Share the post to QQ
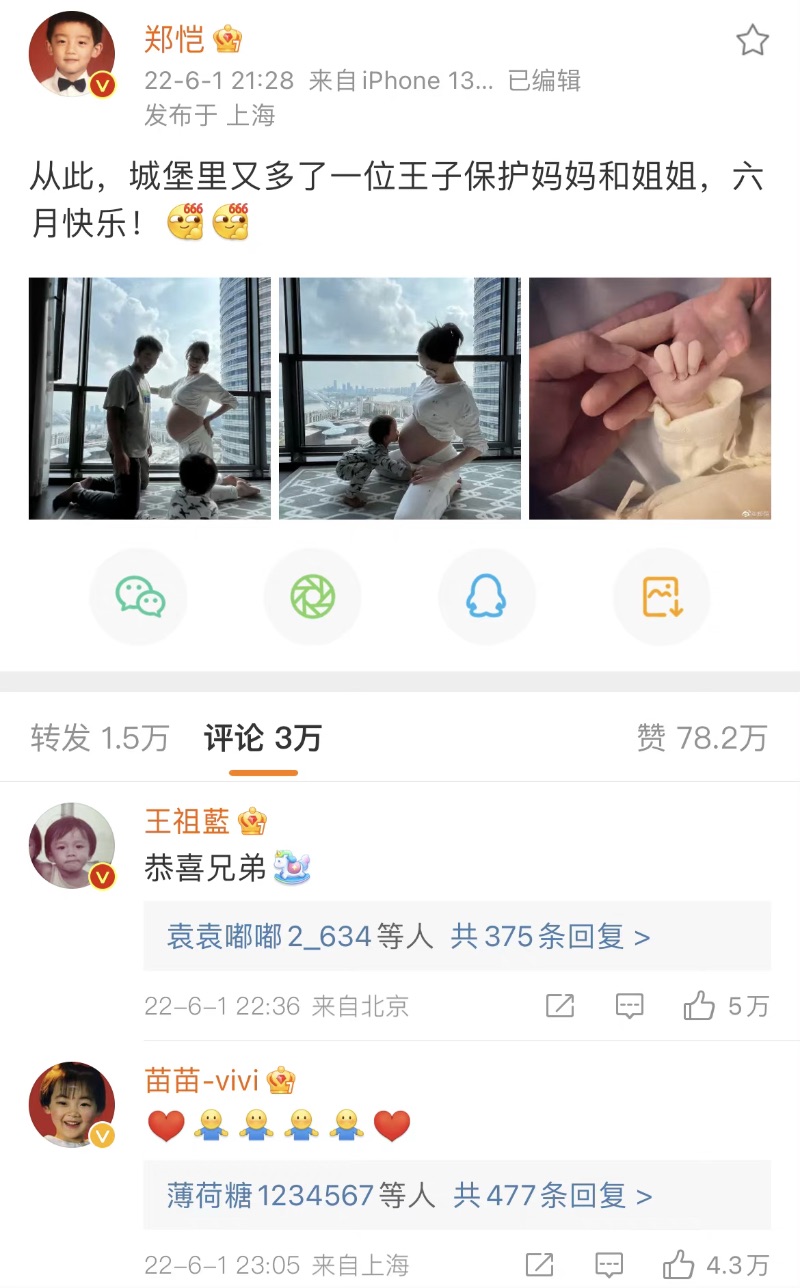This screenshot has width=800, height=1288. (486, 597)
